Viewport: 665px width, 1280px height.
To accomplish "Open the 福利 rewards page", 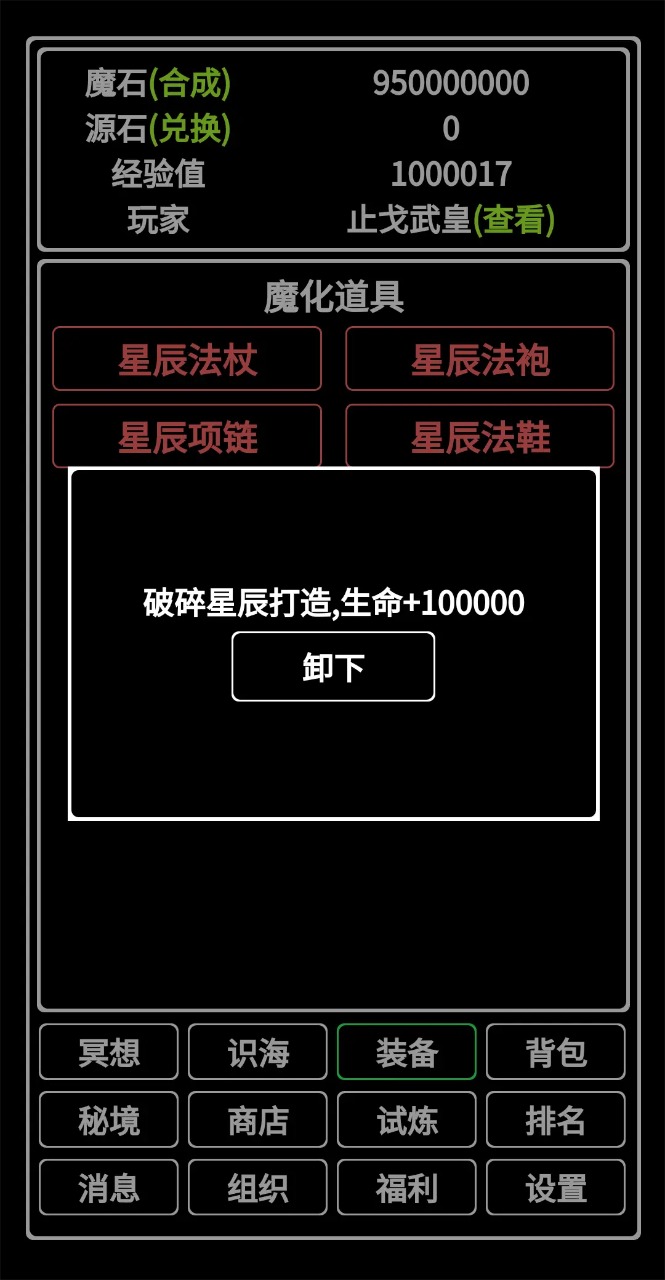I will [x=407, y=1188].
